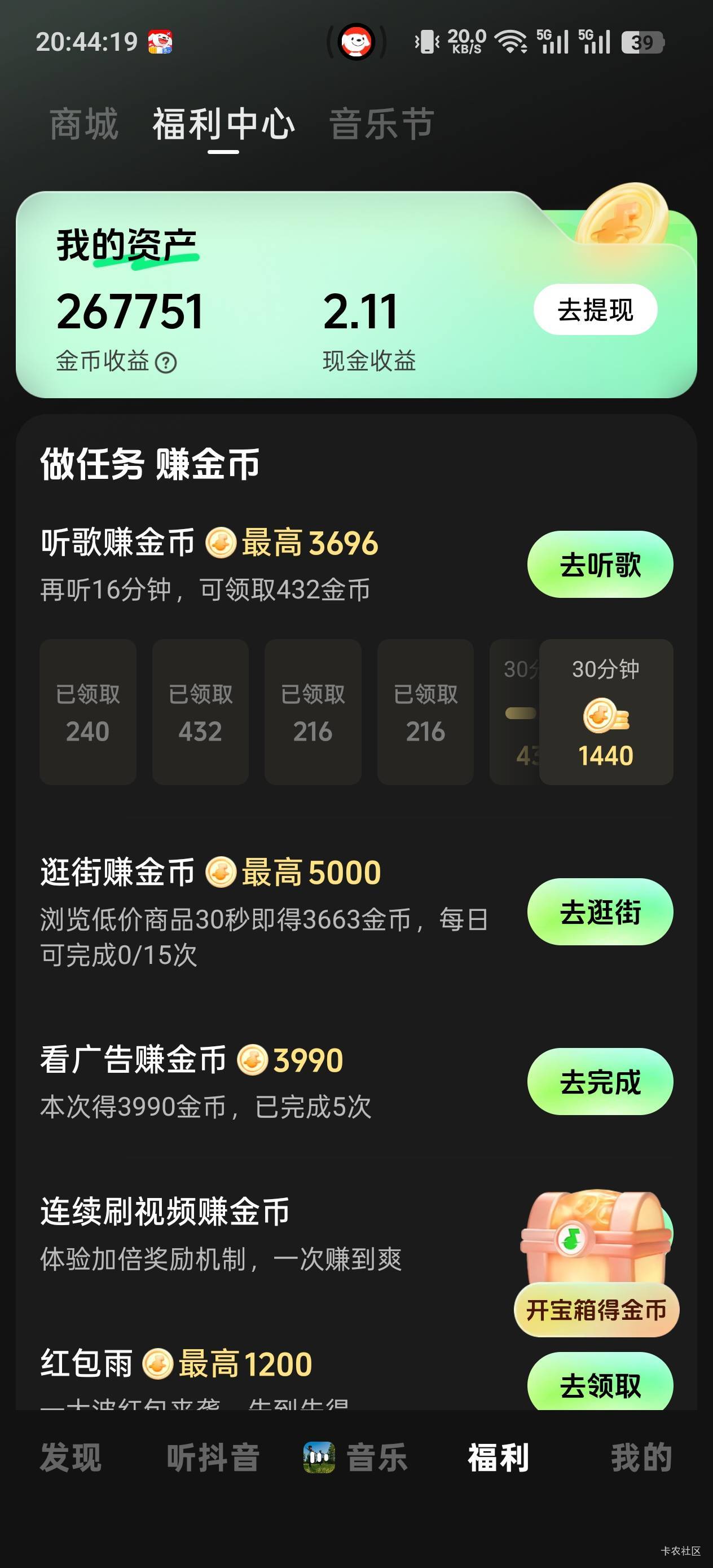Select the 福利 bottom tab

(x=499, y=1458)
